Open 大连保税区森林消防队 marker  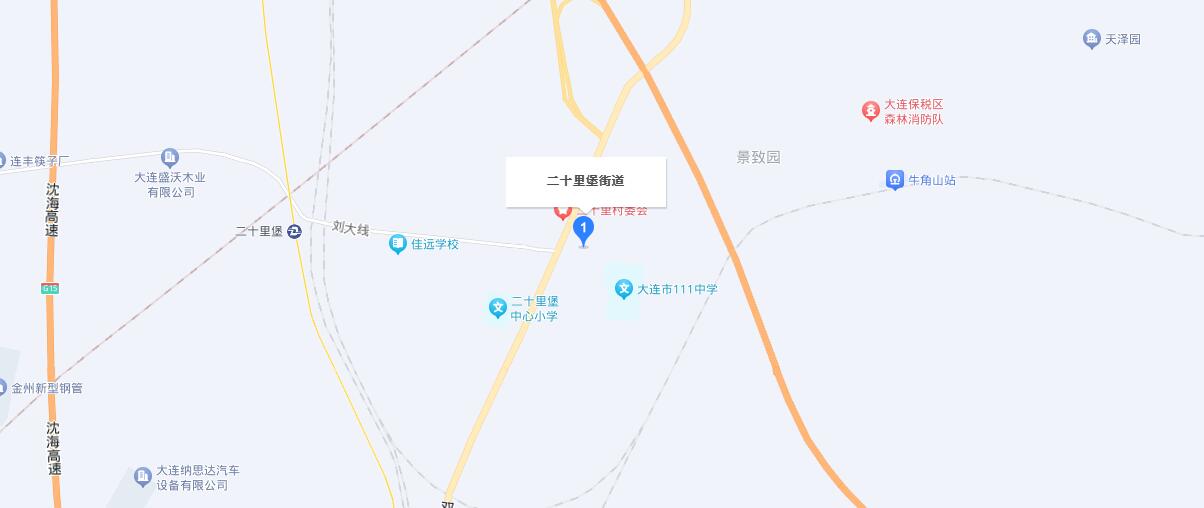point(871,111)
